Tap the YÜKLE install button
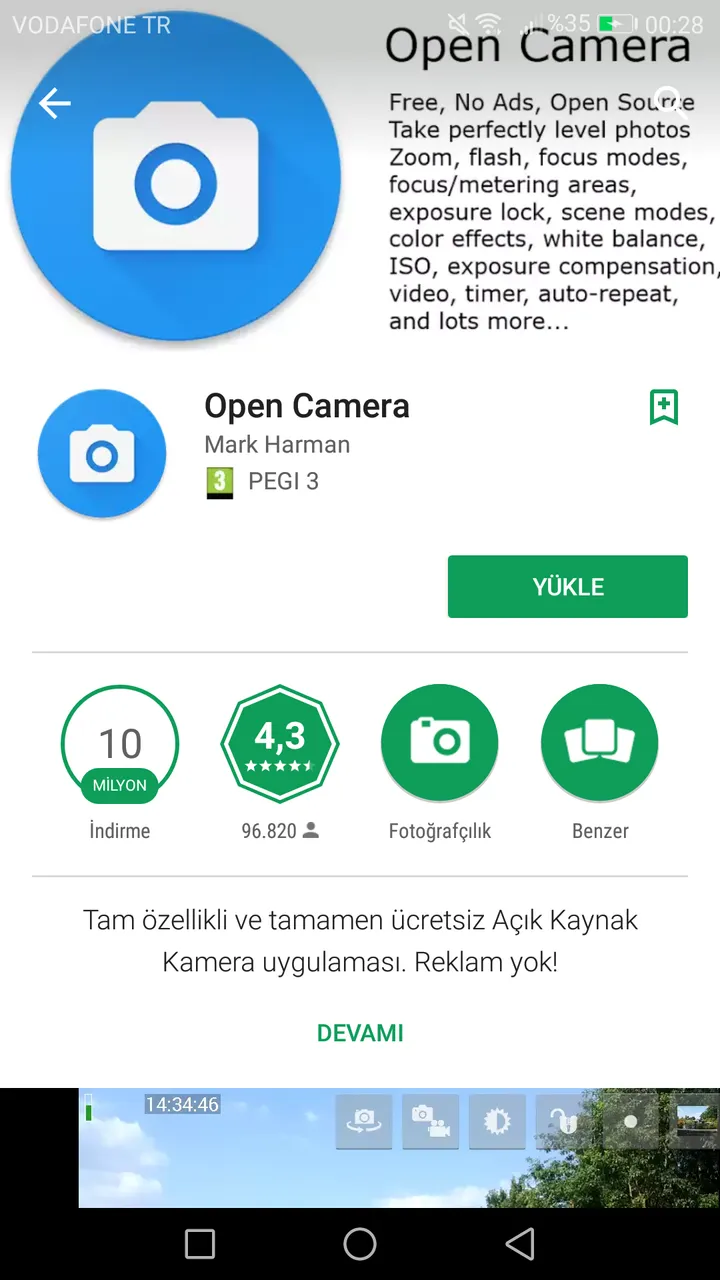This screenshot has height=1280, width=720. pyautogui.click(x=568, y=587)
